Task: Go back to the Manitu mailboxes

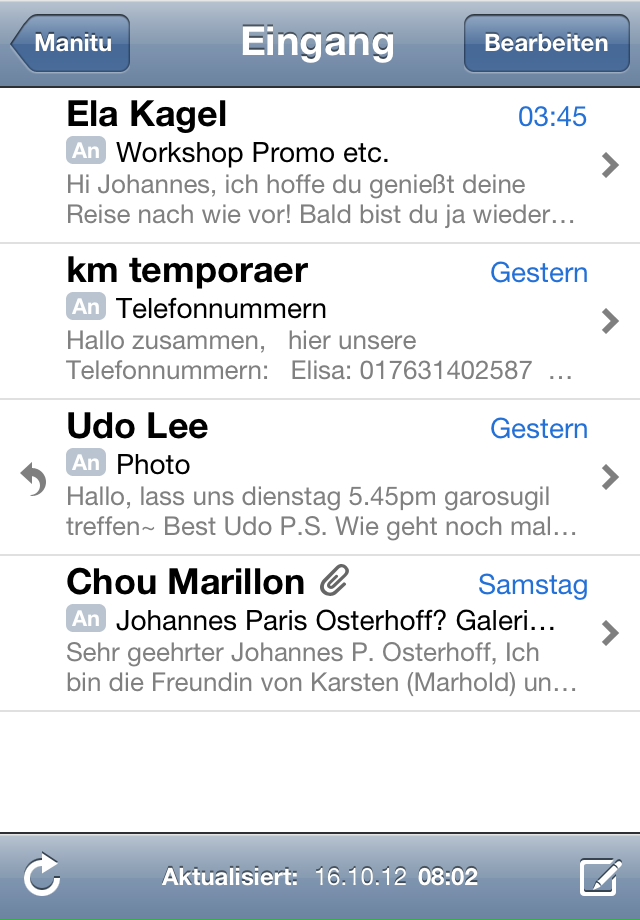Action: [x=70, y=44]
